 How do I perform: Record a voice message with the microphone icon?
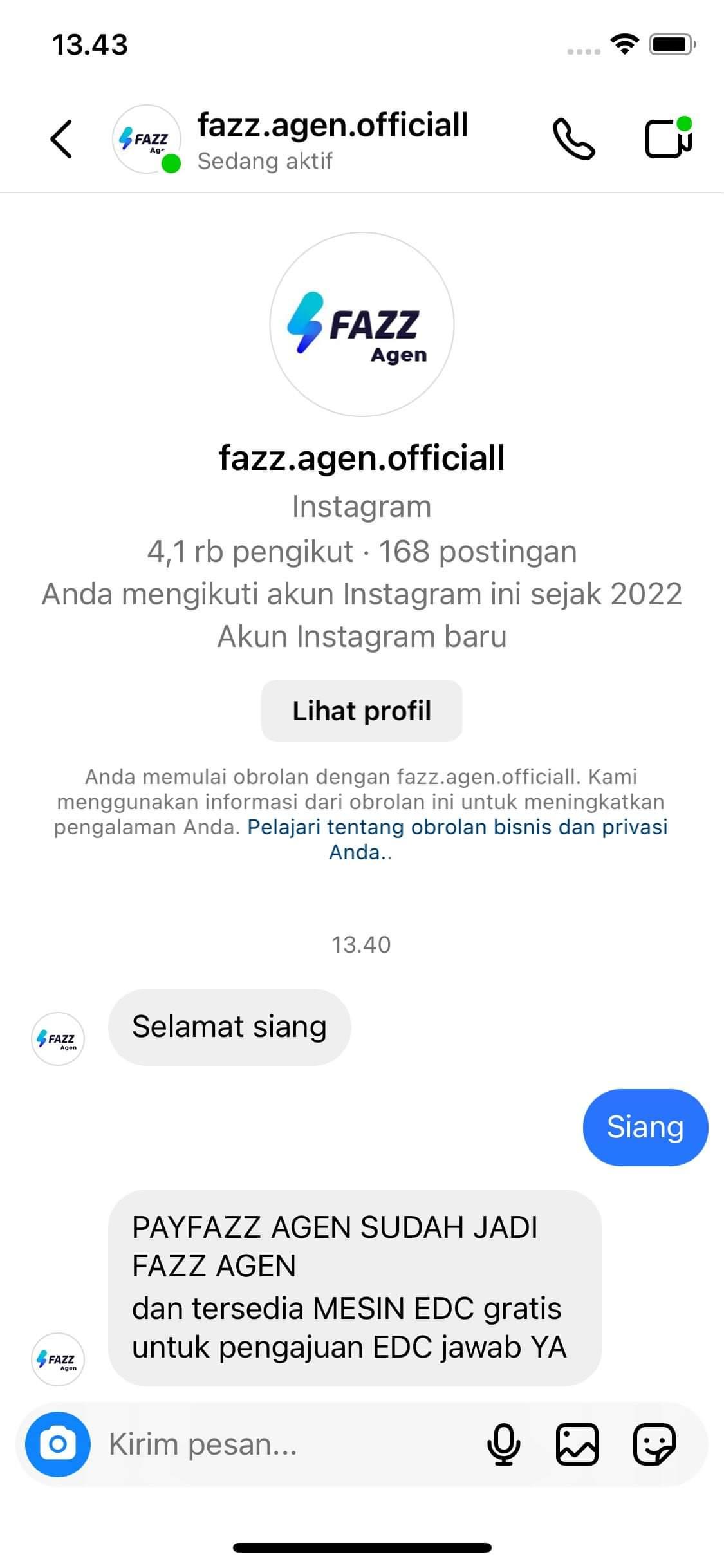(505, 1444)
